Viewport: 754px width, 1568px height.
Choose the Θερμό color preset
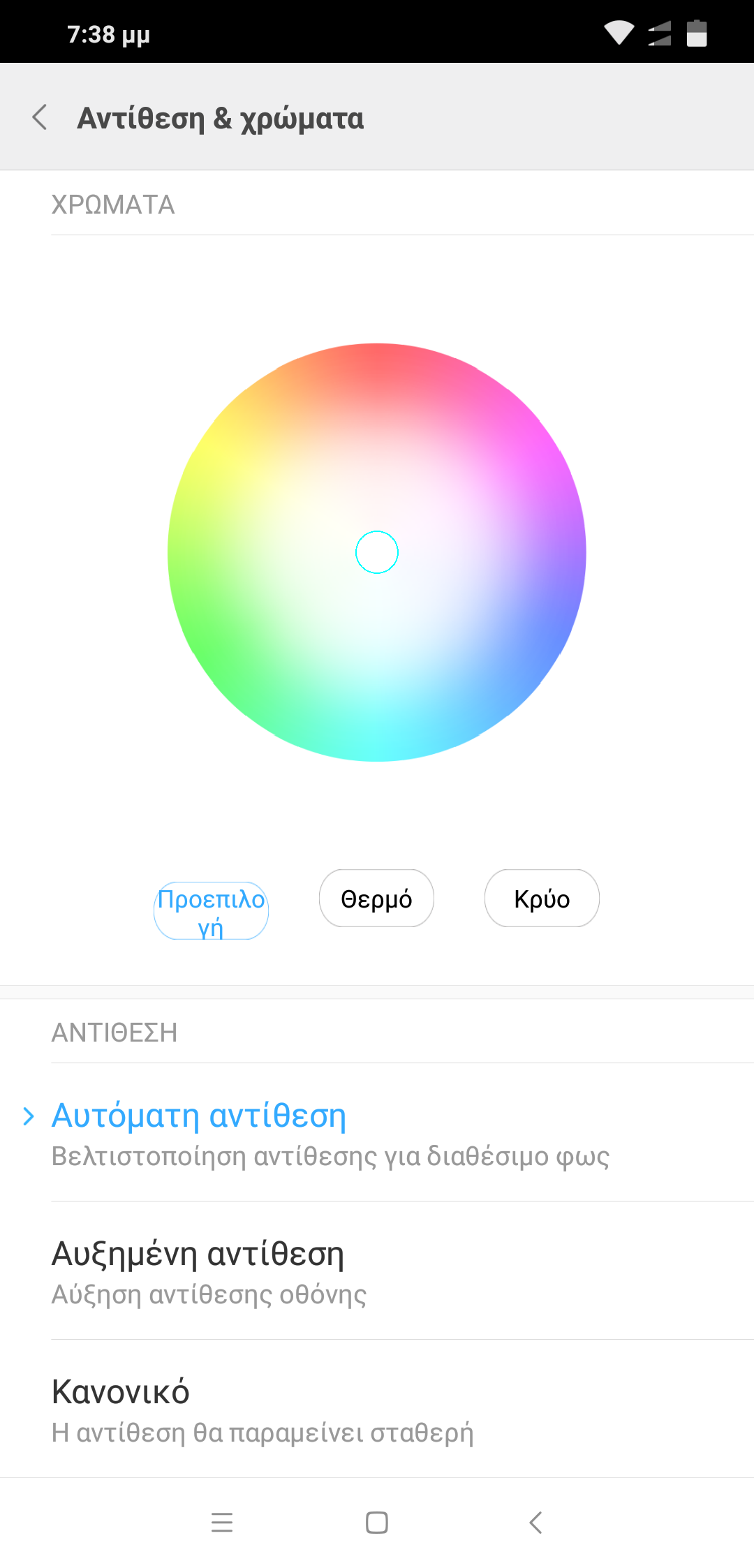click(x=376, y=898)
